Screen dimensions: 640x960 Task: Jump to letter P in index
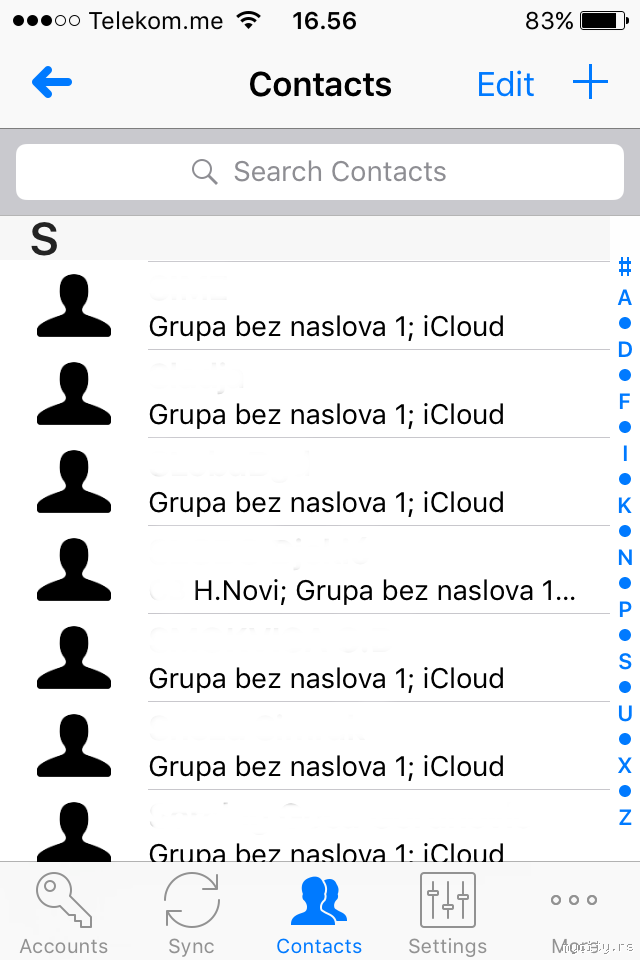tap(625, 610)
